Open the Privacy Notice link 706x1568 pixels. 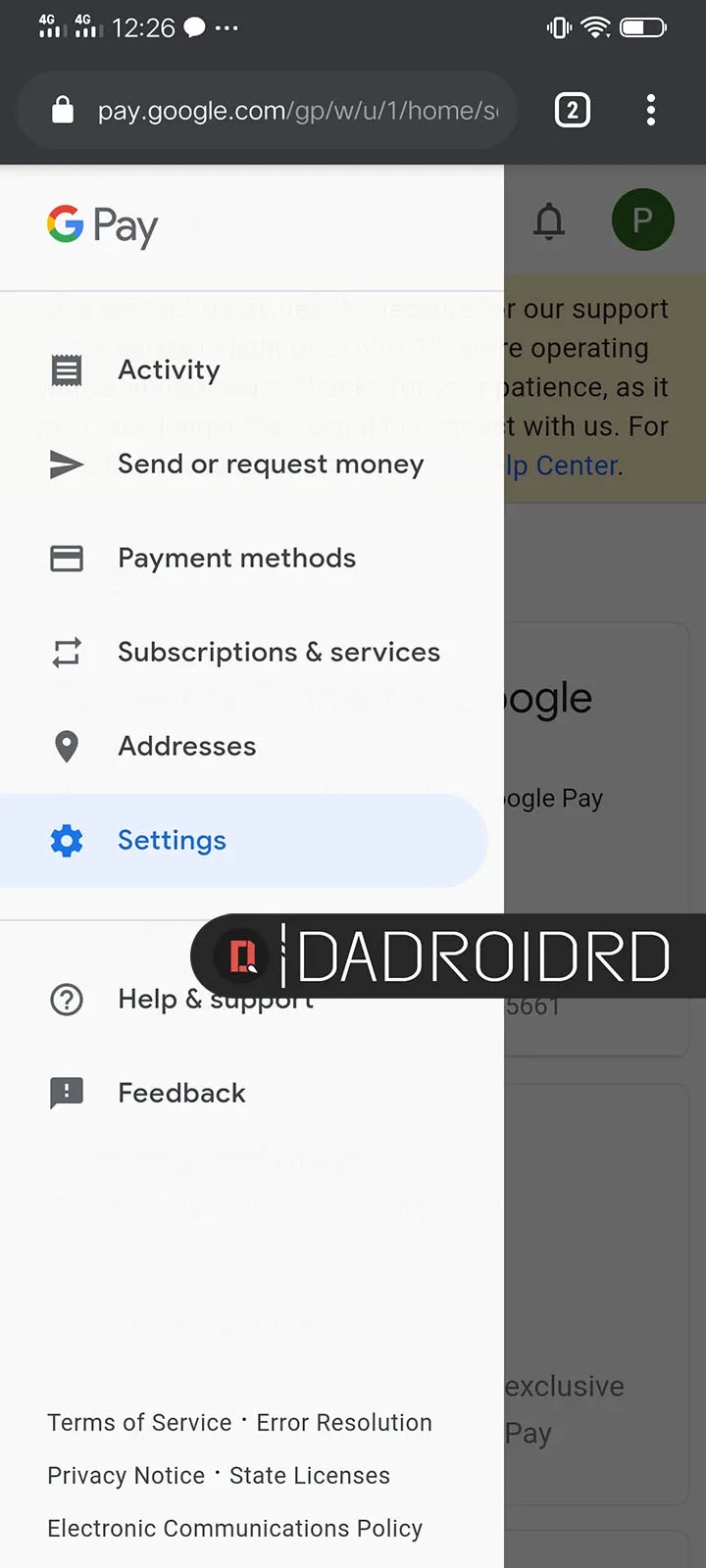(x=126, y=1476)
